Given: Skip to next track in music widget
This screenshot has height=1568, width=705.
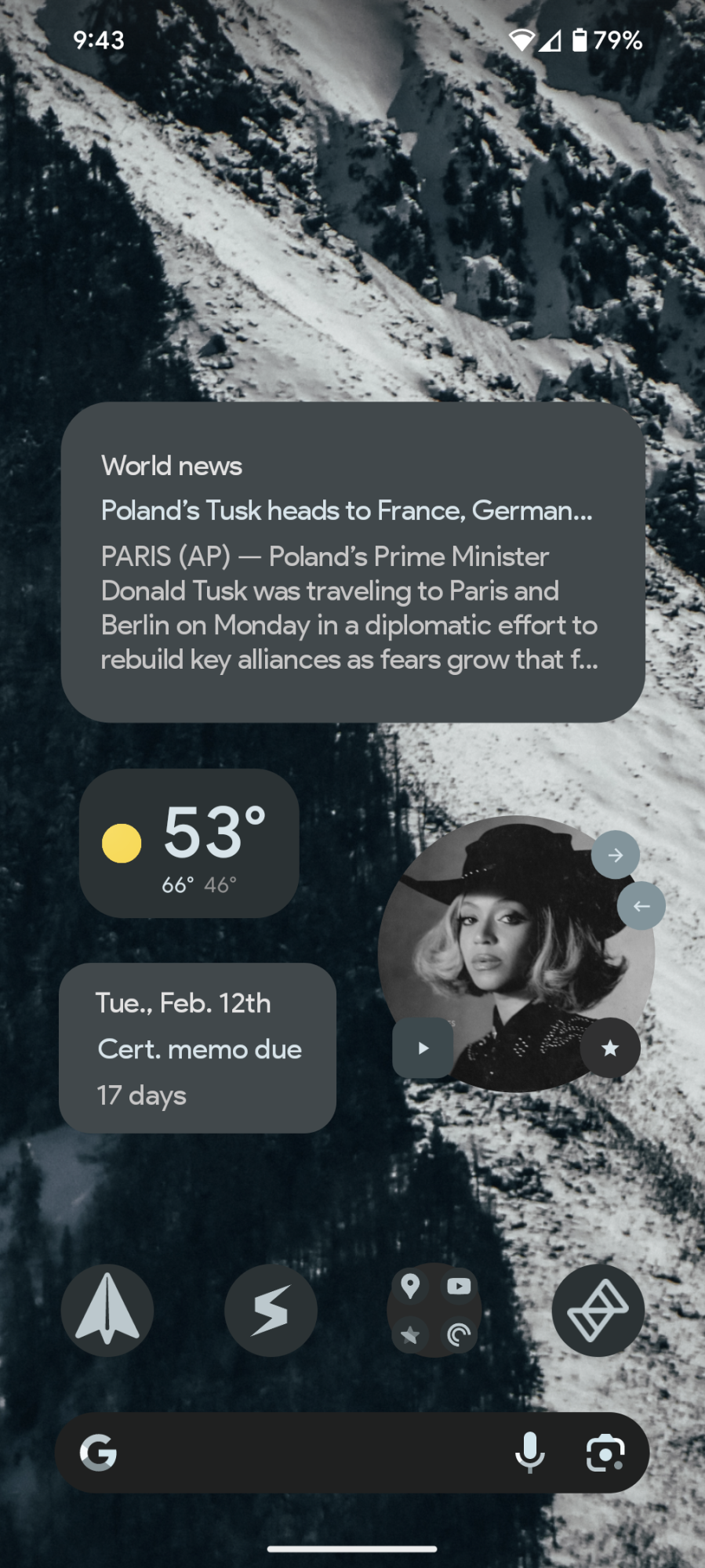Looking at the screenshot, I should coord(615,855).
